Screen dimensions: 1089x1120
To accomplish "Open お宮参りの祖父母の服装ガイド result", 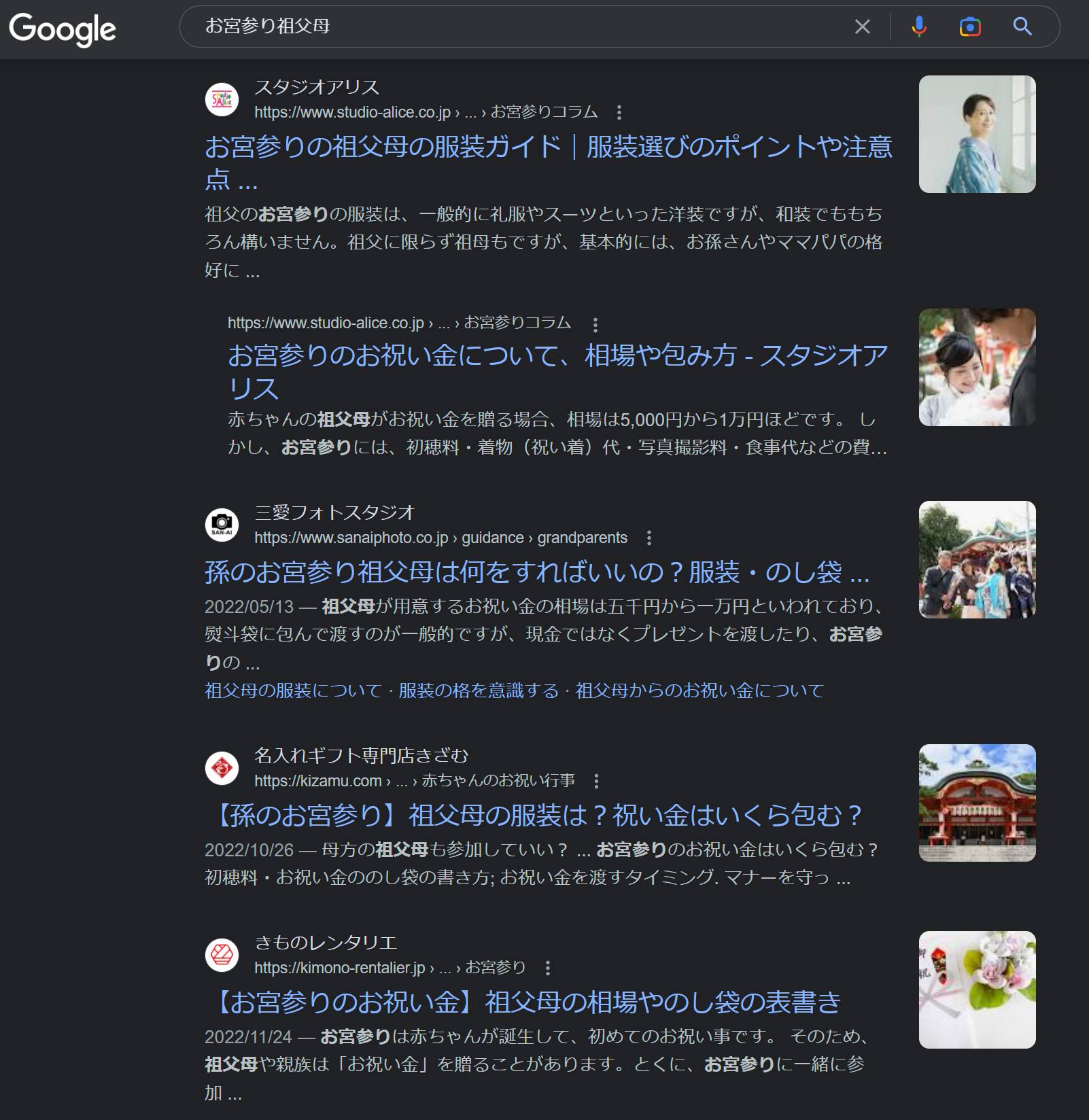I will pos(548,147).
